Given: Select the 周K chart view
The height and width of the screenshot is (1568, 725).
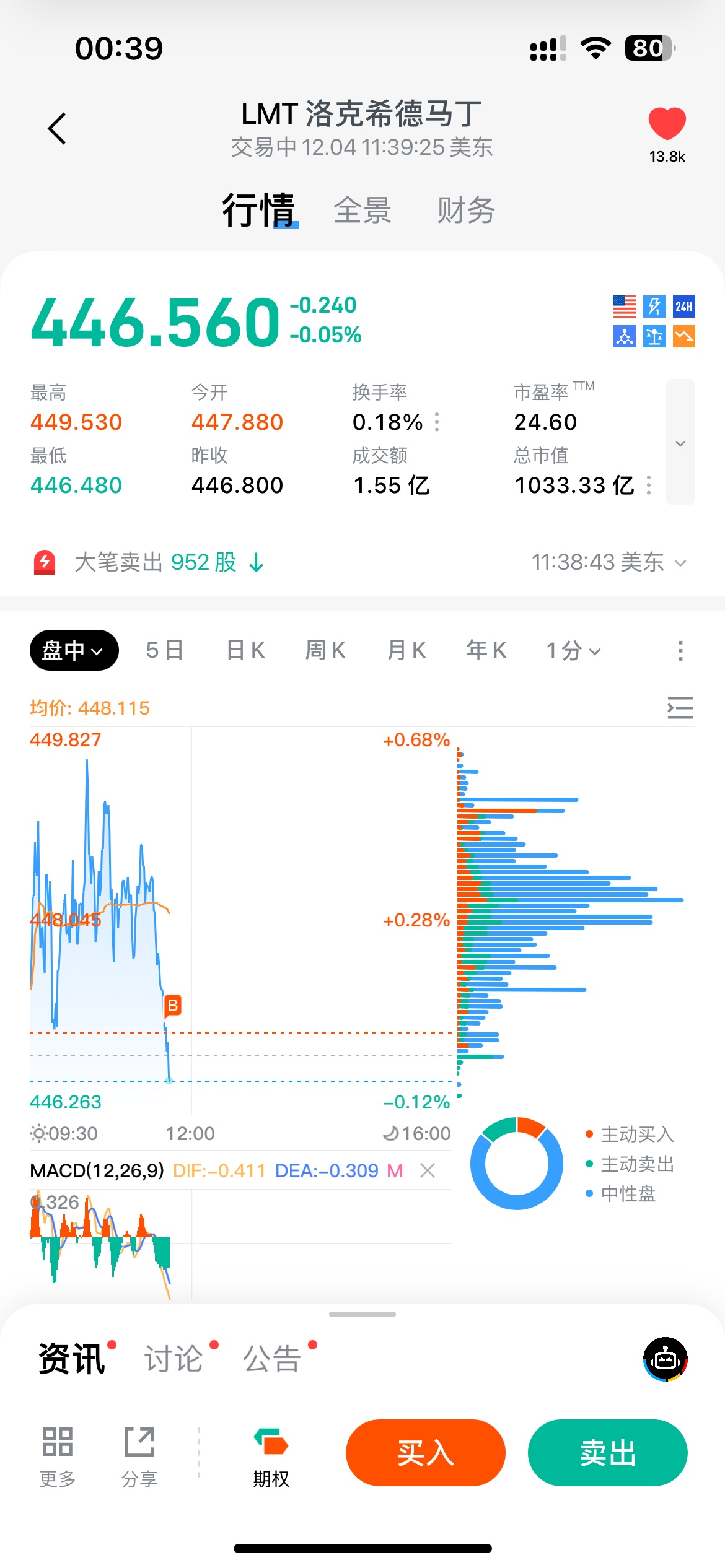Looking at the screenshot, I should coord(325,650).
